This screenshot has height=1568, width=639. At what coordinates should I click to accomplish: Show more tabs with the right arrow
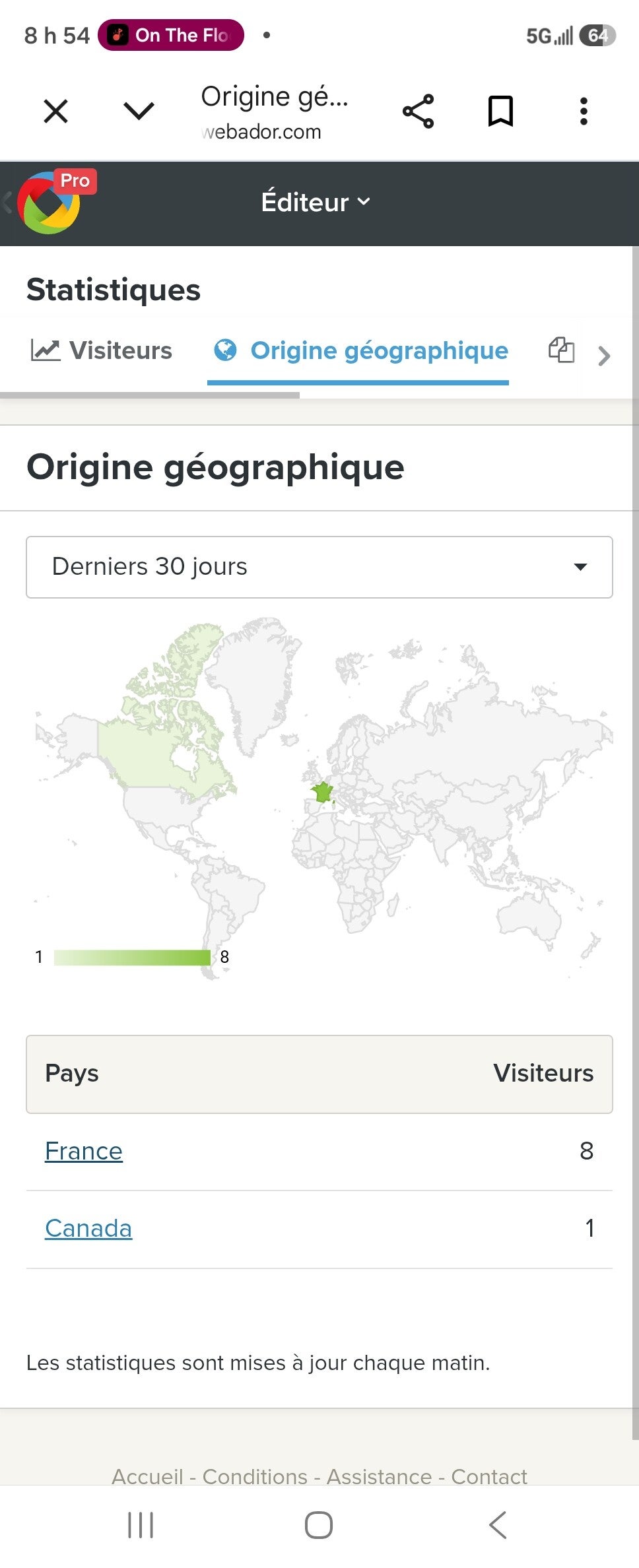pyautogui.click(x=604, y=356)
